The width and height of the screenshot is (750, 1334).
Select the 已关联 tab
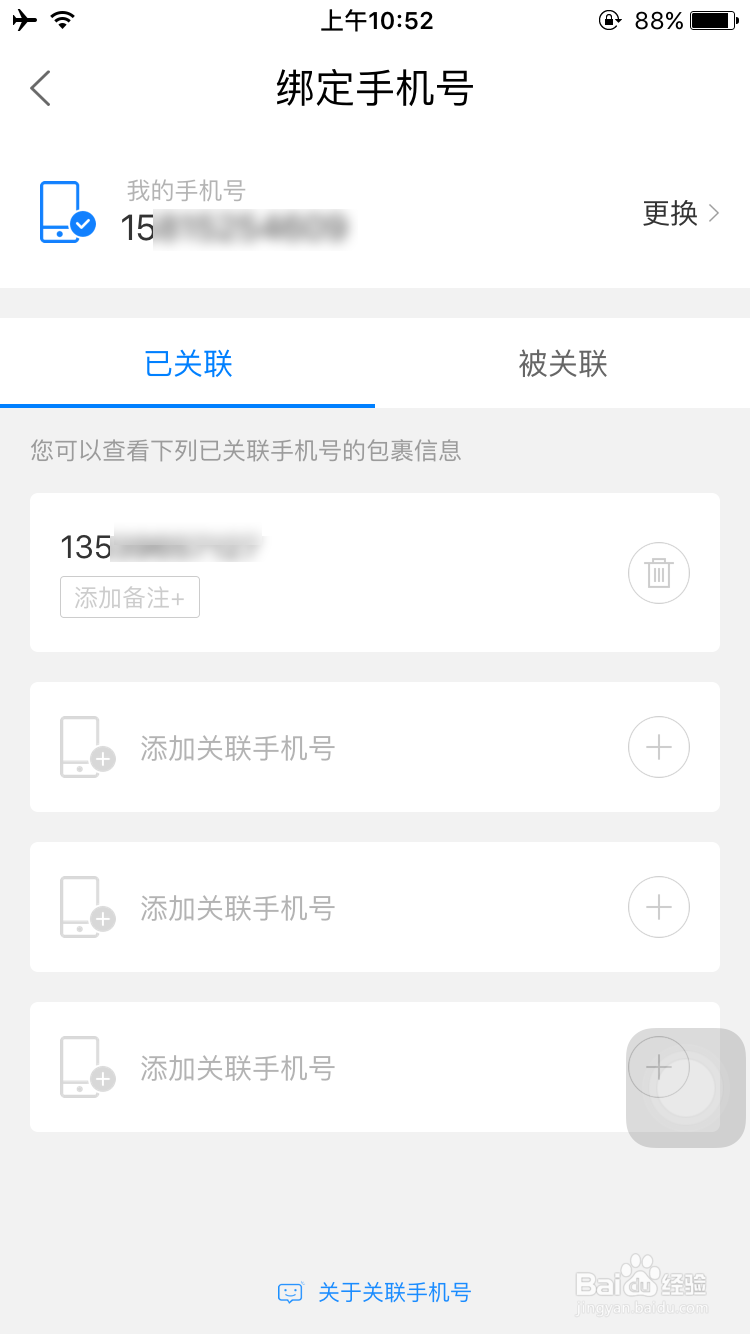tap(188, 364)
